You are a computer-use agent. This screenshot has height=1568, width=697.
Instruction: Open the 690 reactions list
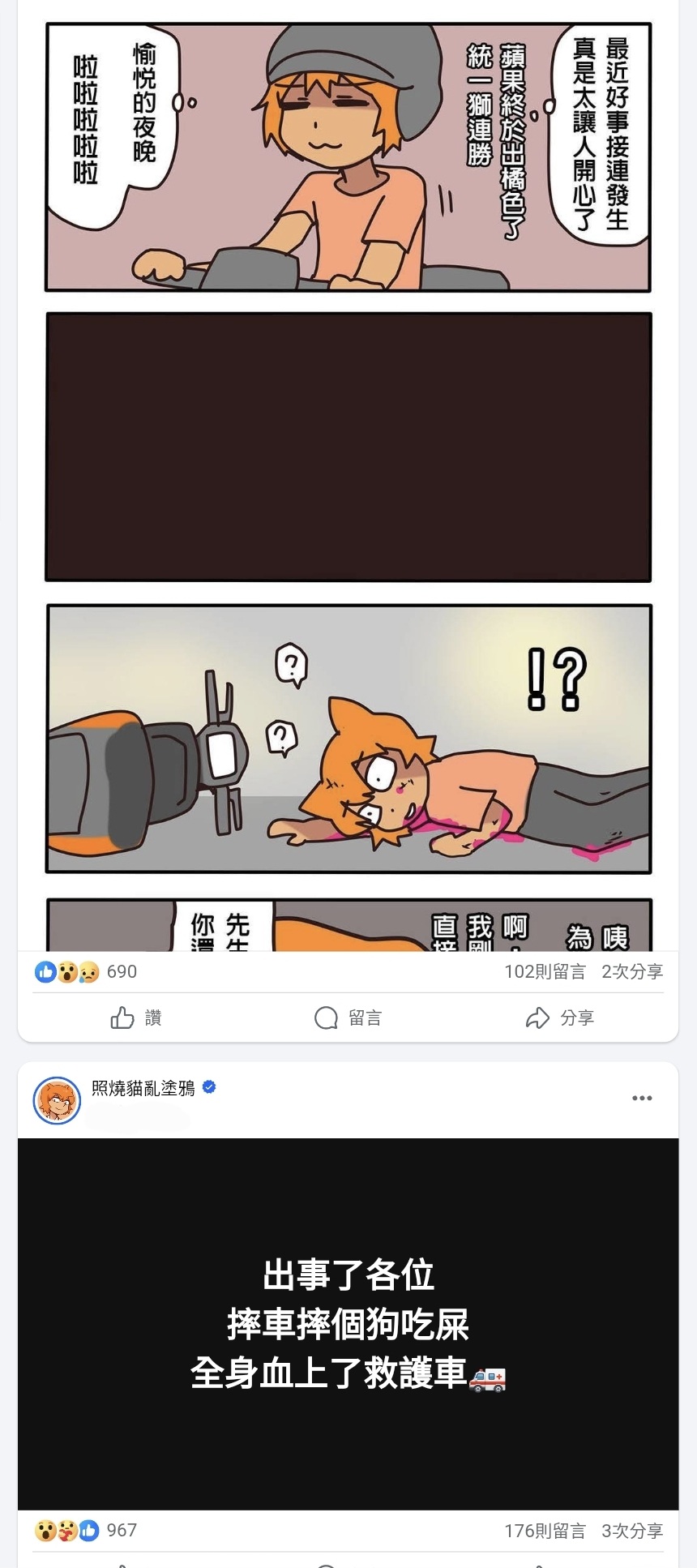(x=85, y=971)
